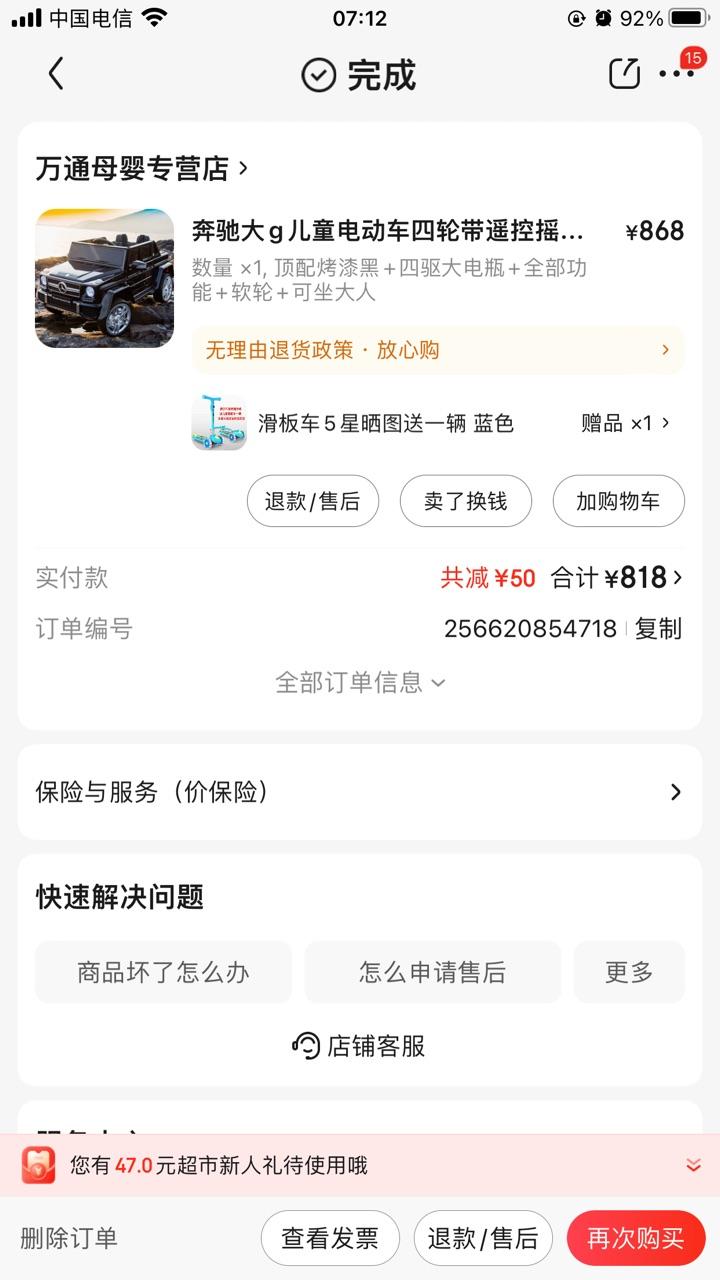Expand 全部订单信息
The height and width of the screenshot is (1280, 720).
click(360, 682)
